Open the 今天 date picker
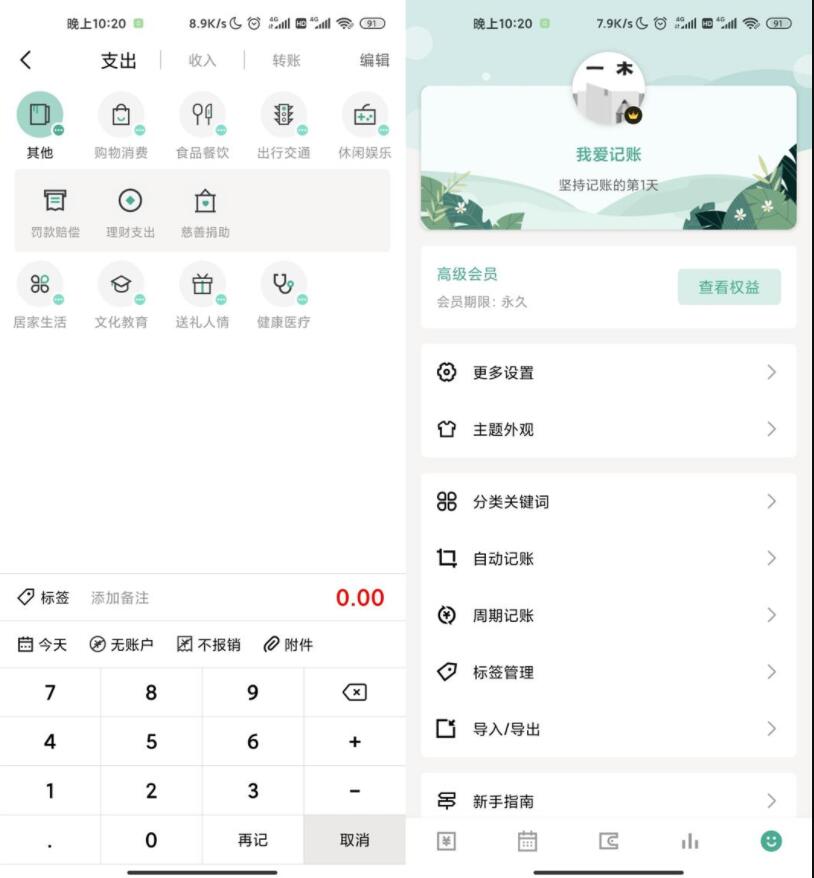814x878 pixels. click(x=42, y=645)
